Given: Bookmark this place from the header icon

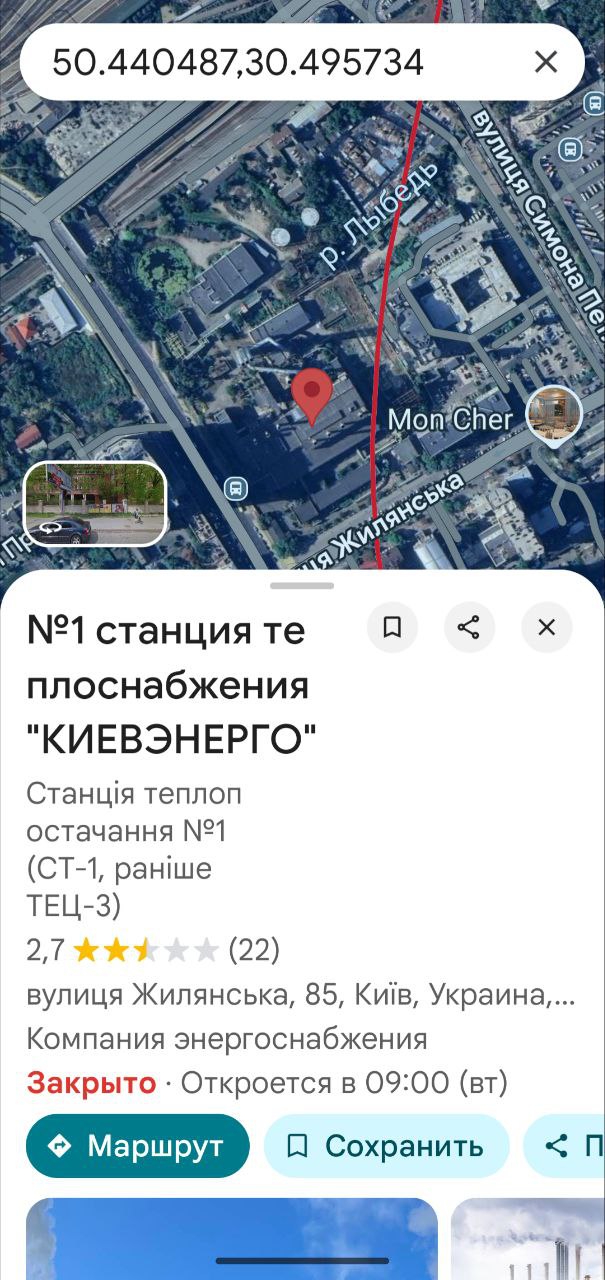Looking at the screenshot, I should (392, 627).
